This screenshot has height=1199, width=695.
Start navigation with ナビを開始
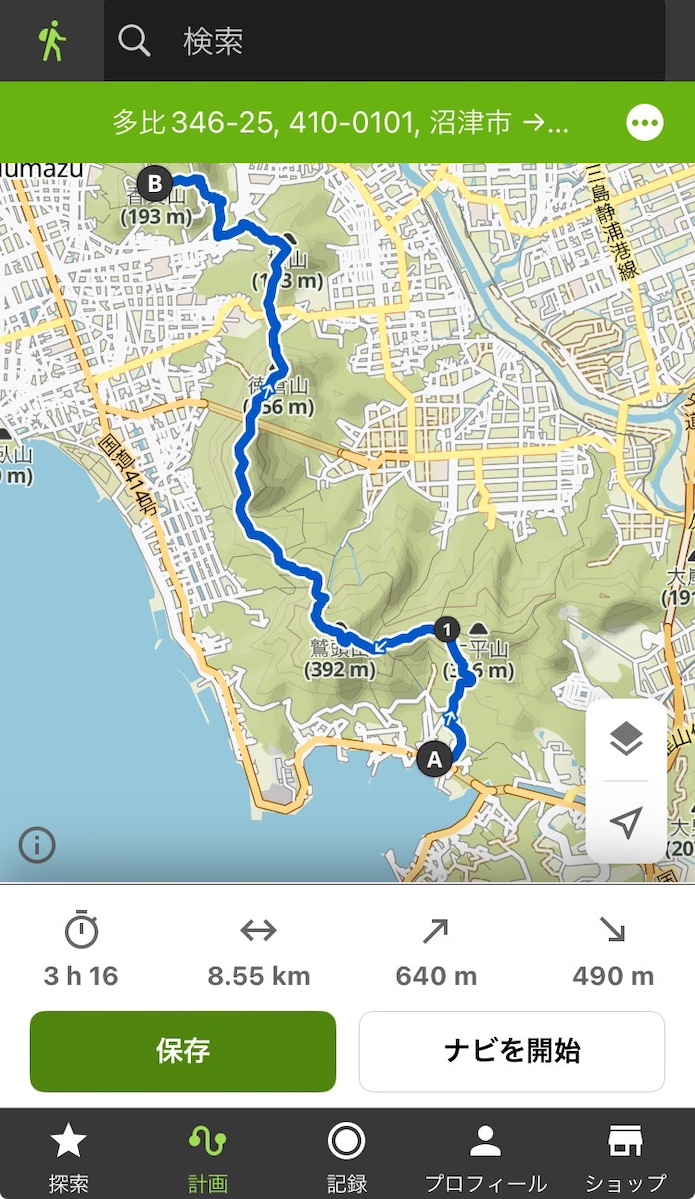512,1051
